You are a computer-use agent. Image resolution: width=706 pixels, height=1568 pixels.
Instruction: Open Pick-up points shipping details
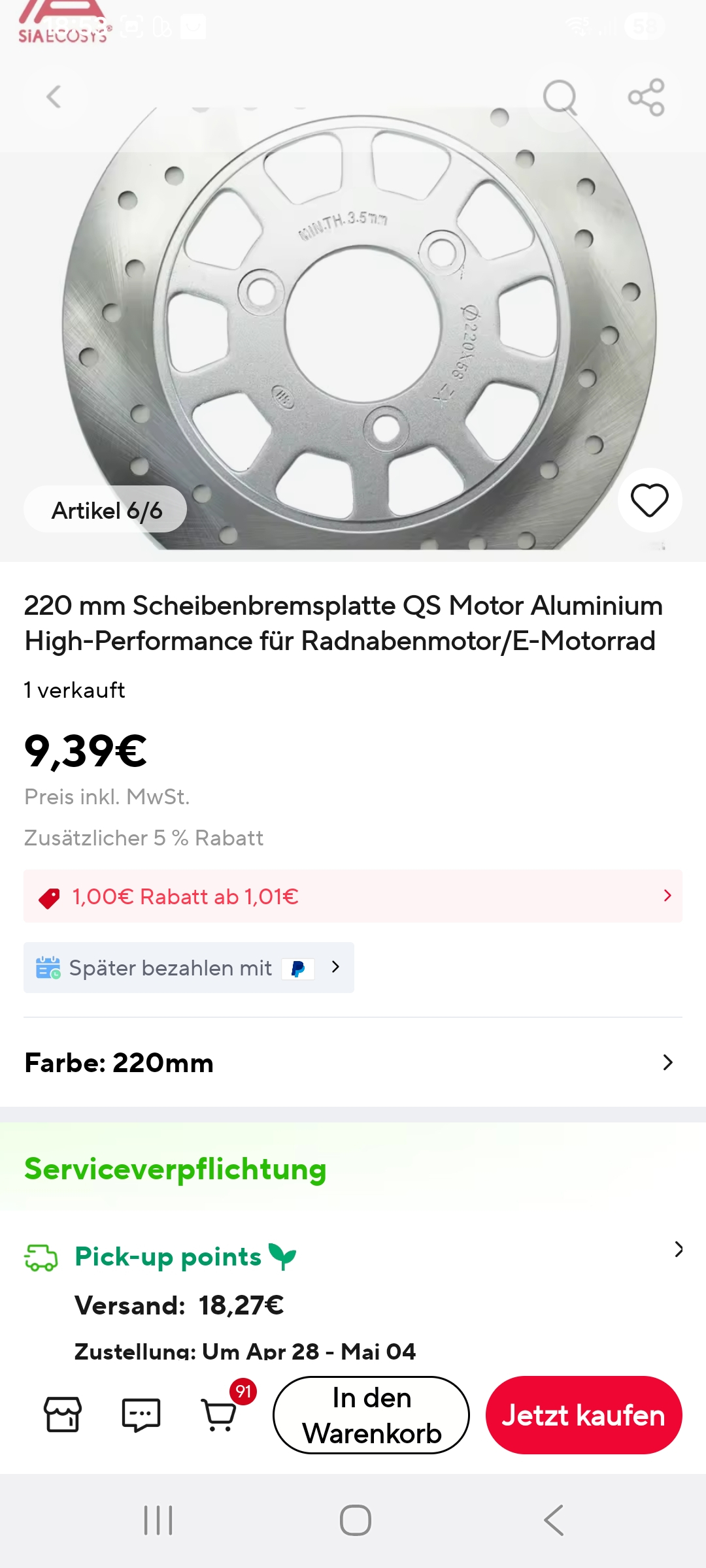[x=353, y=1256]
